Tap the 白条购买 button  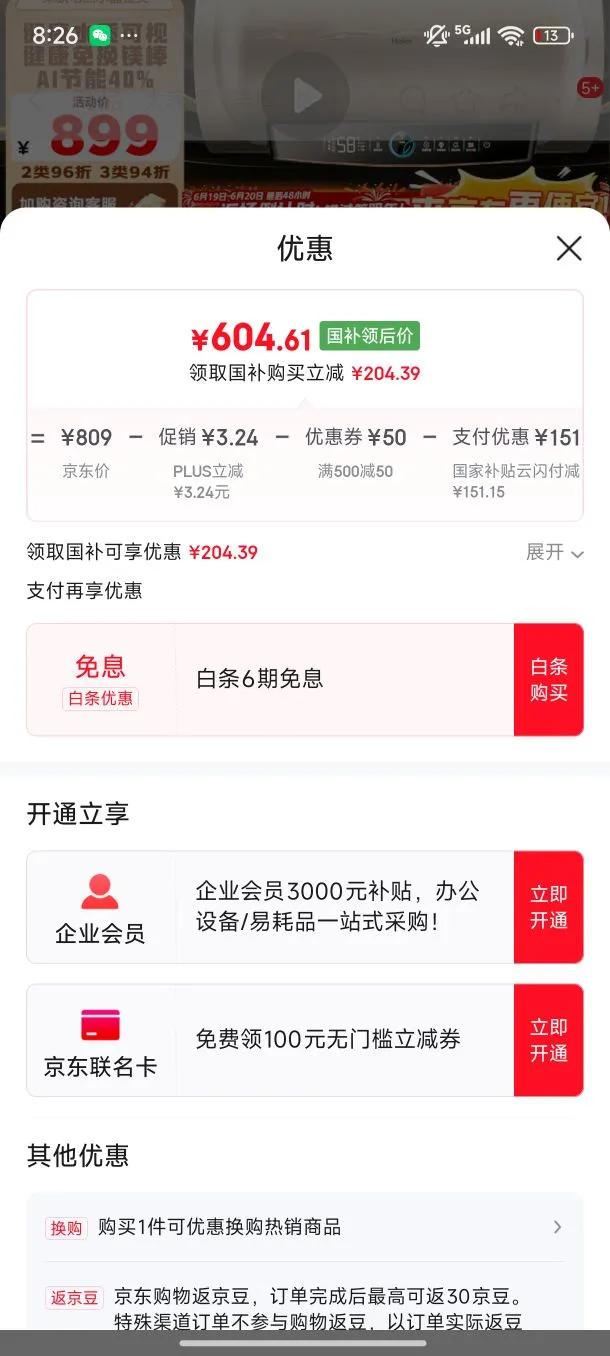click(548, 680)
